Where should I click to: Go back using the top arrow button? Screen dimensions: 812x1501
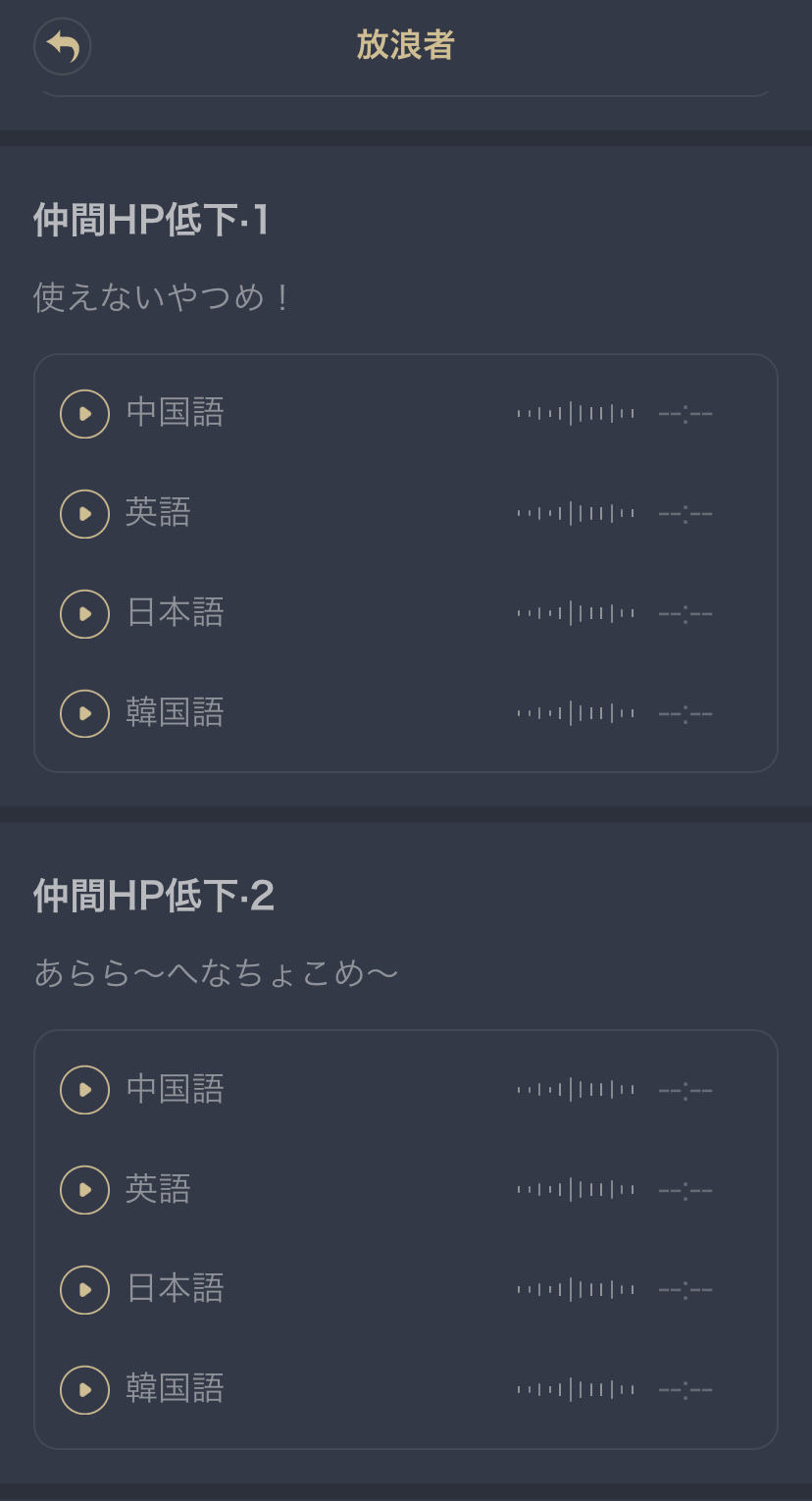click(63, 46)
